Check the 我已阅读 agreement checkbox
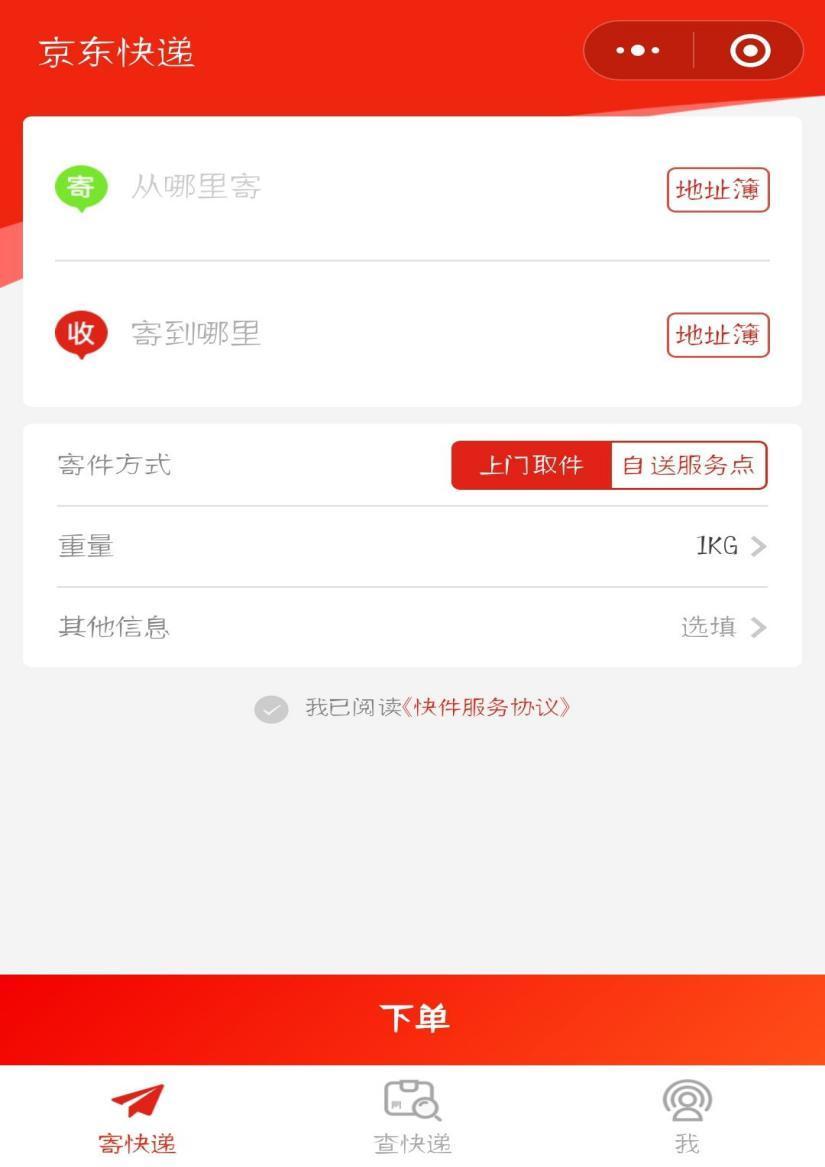825x1167 pixels. pyautogui.click(x=271, y=709)
